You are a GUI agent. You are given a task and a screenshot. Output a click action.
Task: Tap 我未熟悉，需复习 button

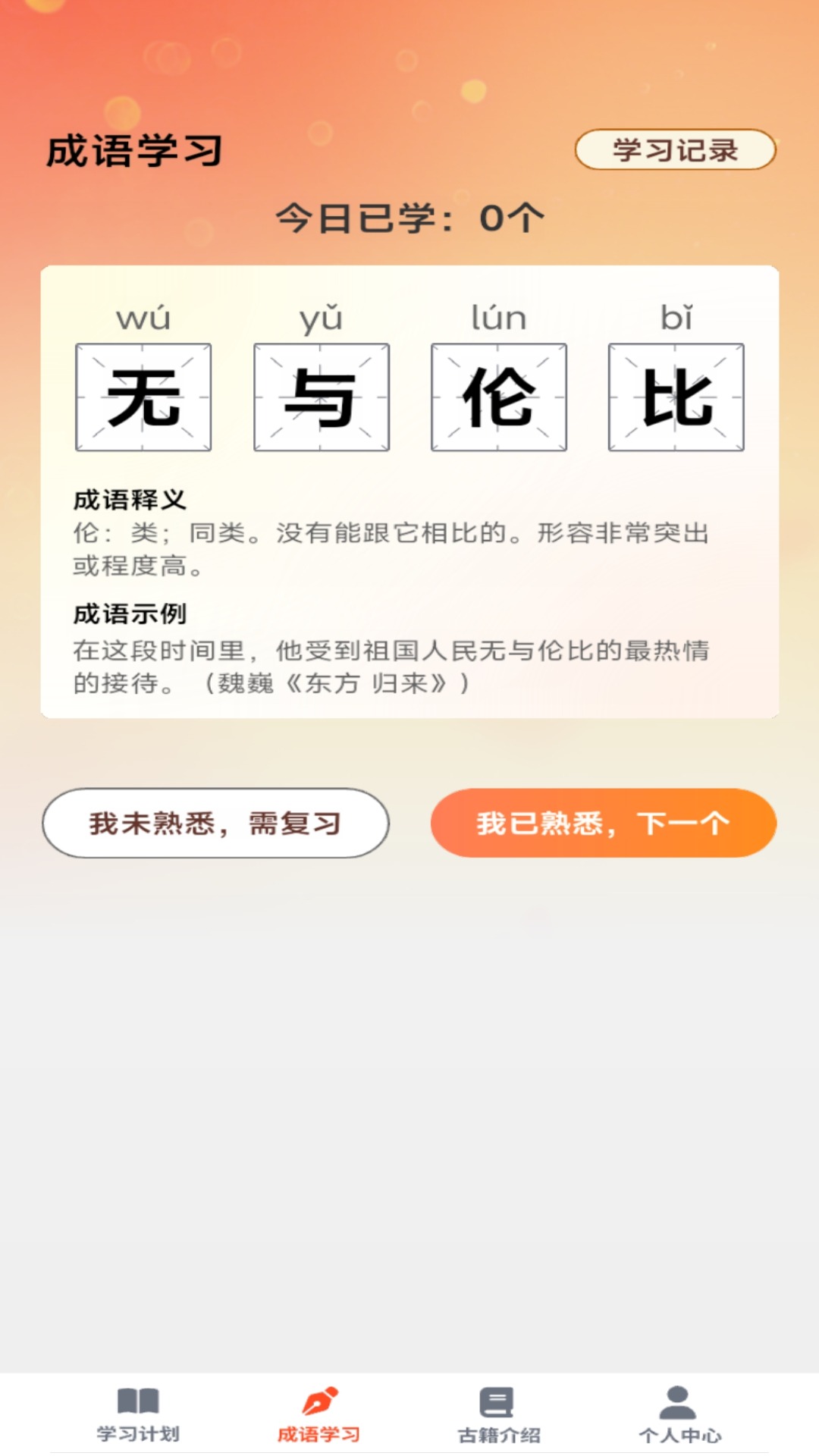click(x=215, y=823)
